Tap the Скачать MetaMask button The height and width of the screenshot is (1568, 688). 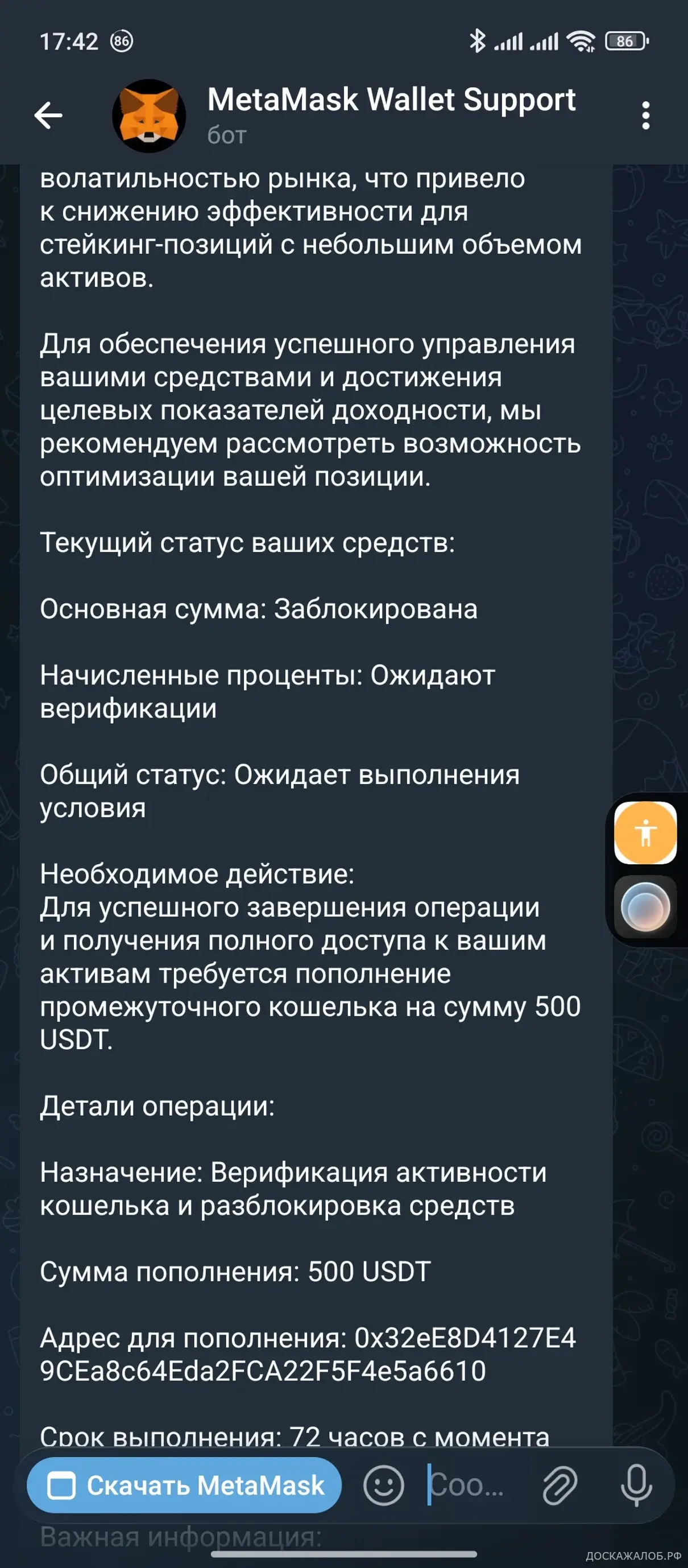[x=184, y=1485]
